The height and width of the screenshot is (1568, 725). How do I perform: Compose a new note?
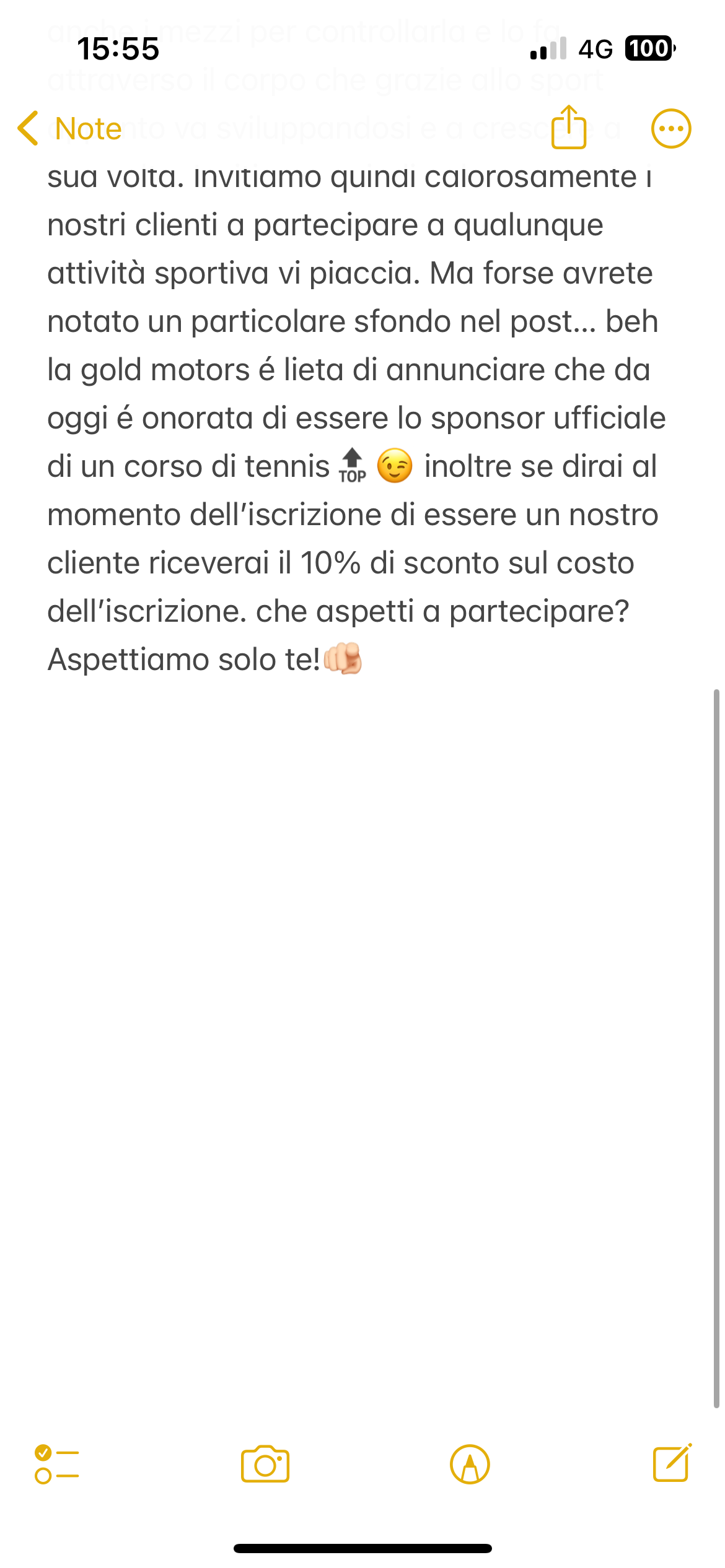(x=672, y=1463)
